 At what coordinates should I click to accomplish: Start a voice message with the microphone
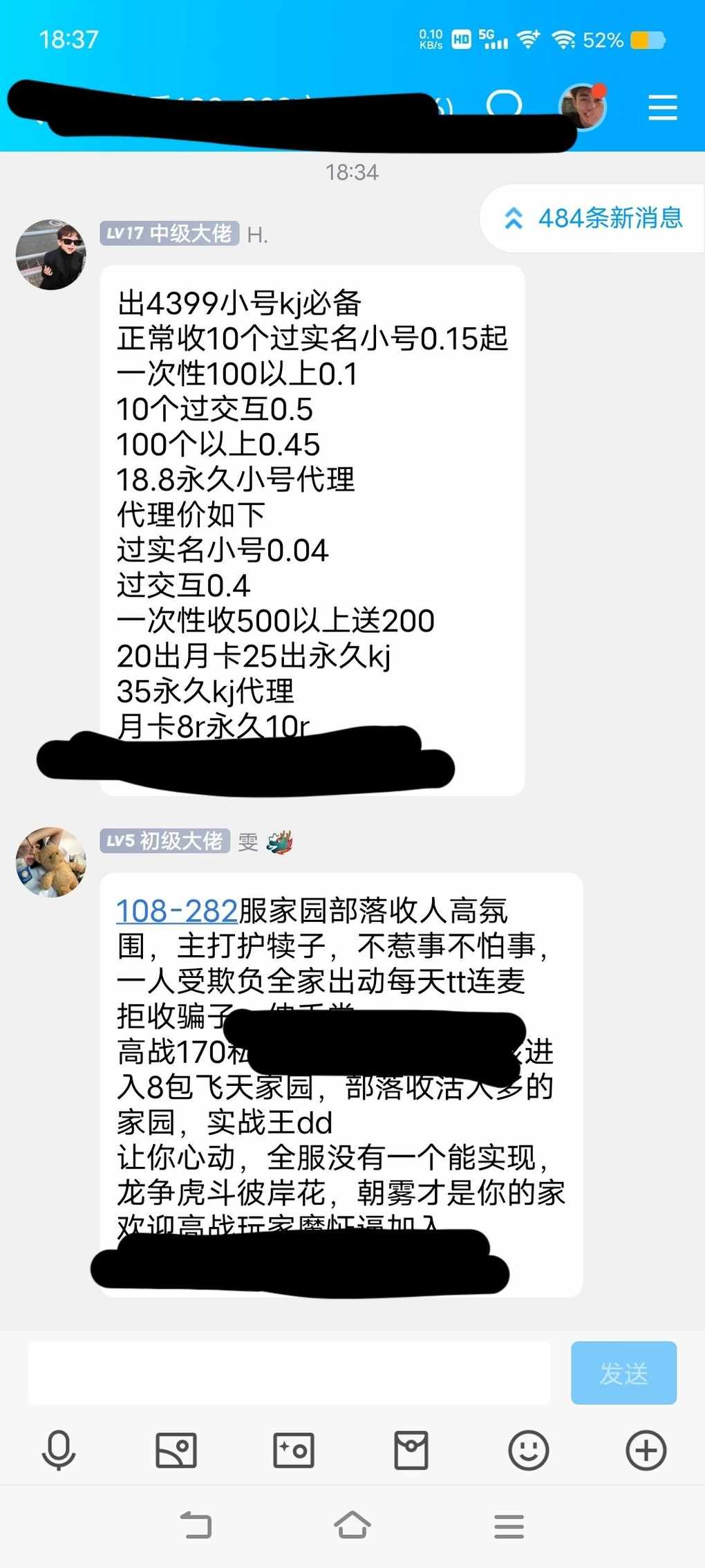tap(59, 1450)
